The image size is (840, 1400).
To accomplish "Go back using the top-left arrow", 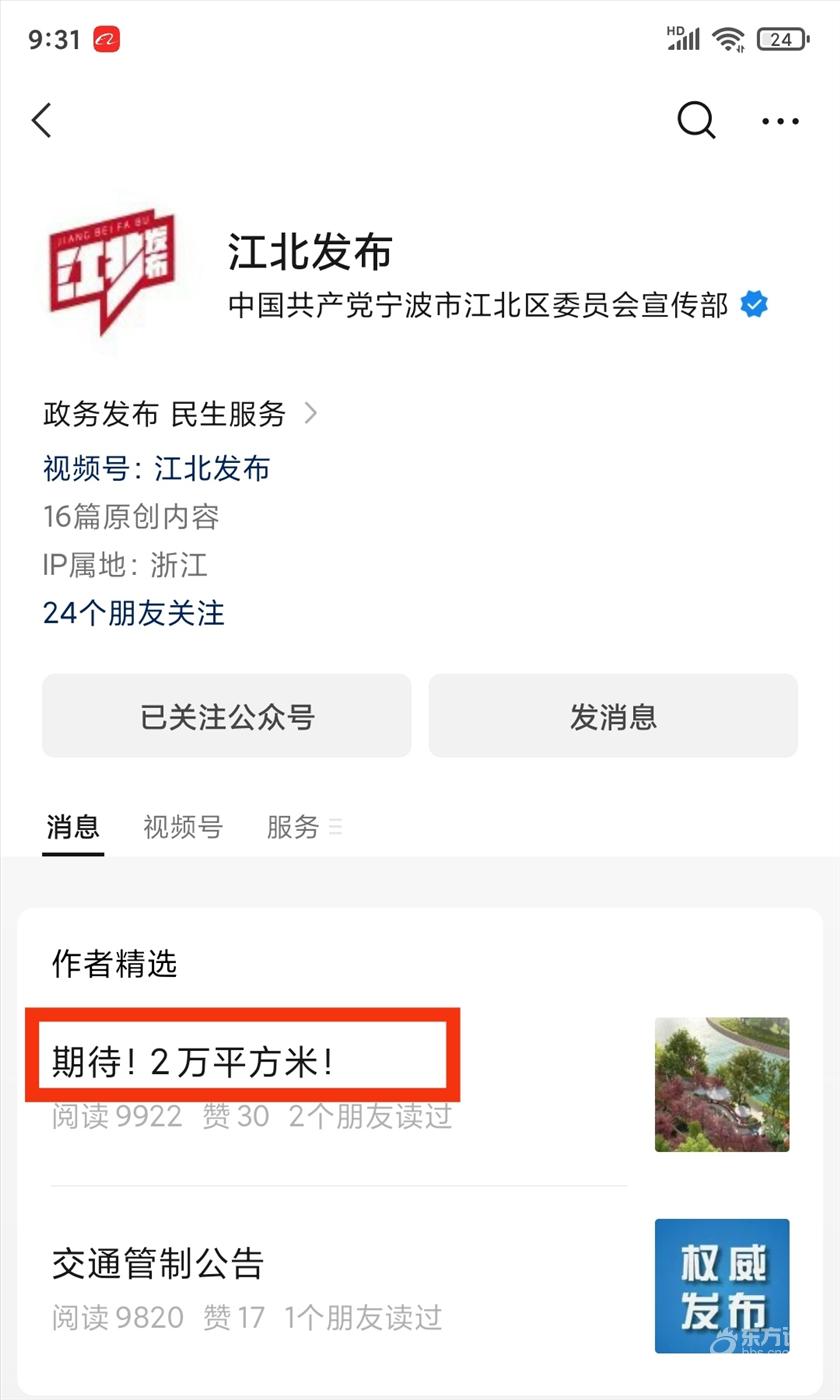I will click(x=42, y=121).
